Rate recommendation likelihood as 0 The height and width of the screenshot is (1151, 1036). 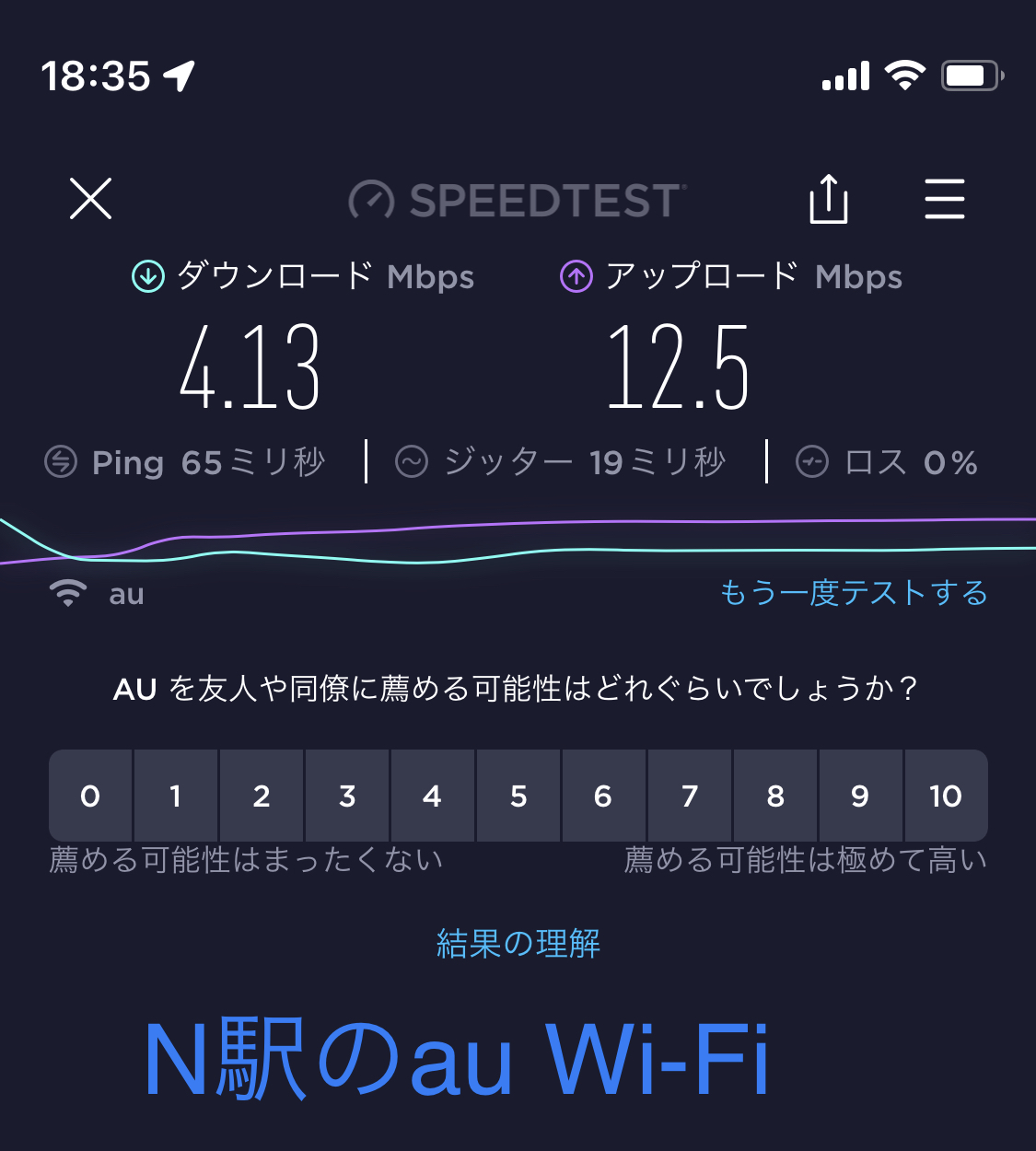(x=90, y=796)
